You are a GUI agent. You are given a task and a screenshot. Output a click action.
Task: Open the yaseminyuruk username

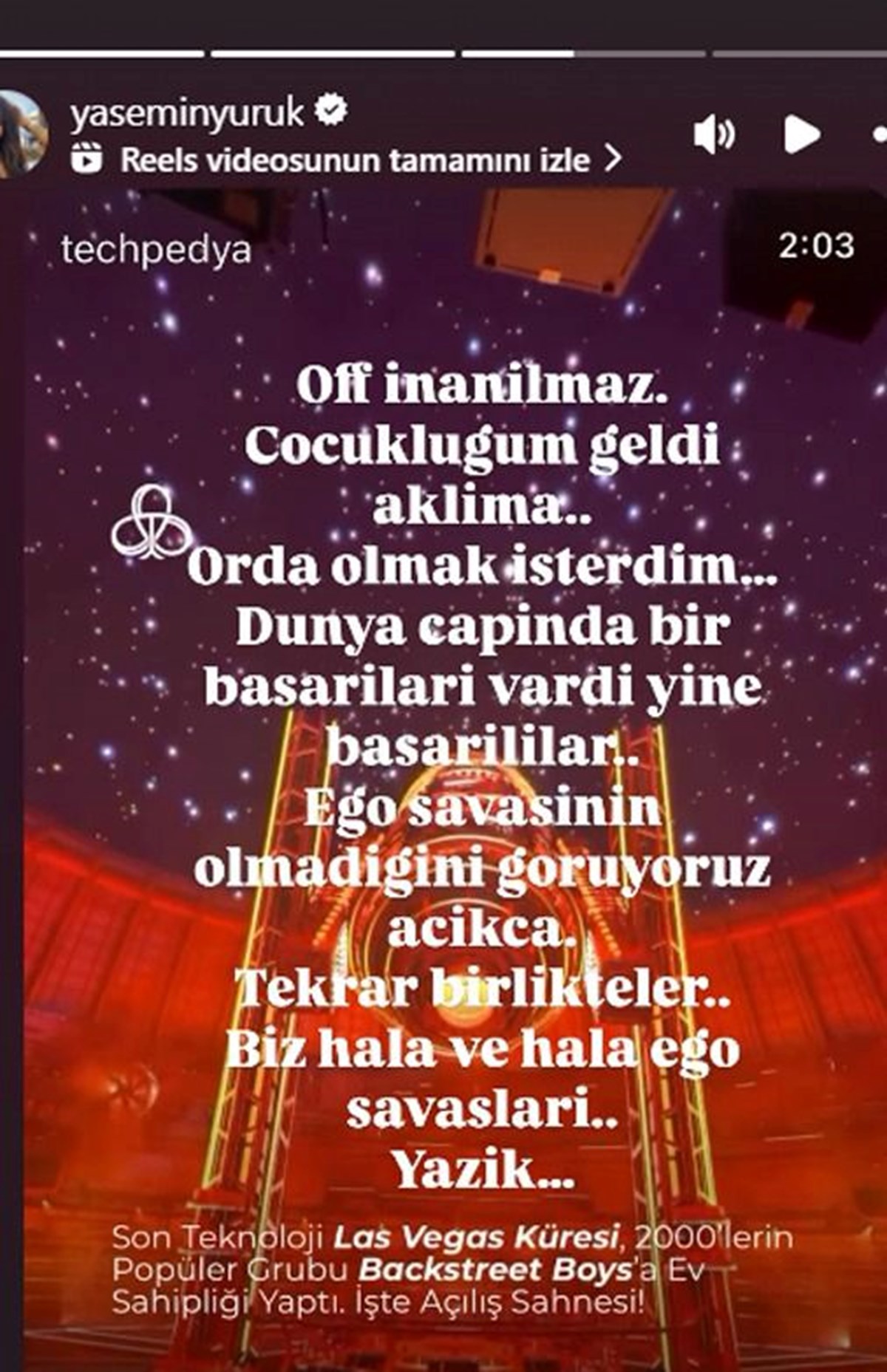point(187,112)
